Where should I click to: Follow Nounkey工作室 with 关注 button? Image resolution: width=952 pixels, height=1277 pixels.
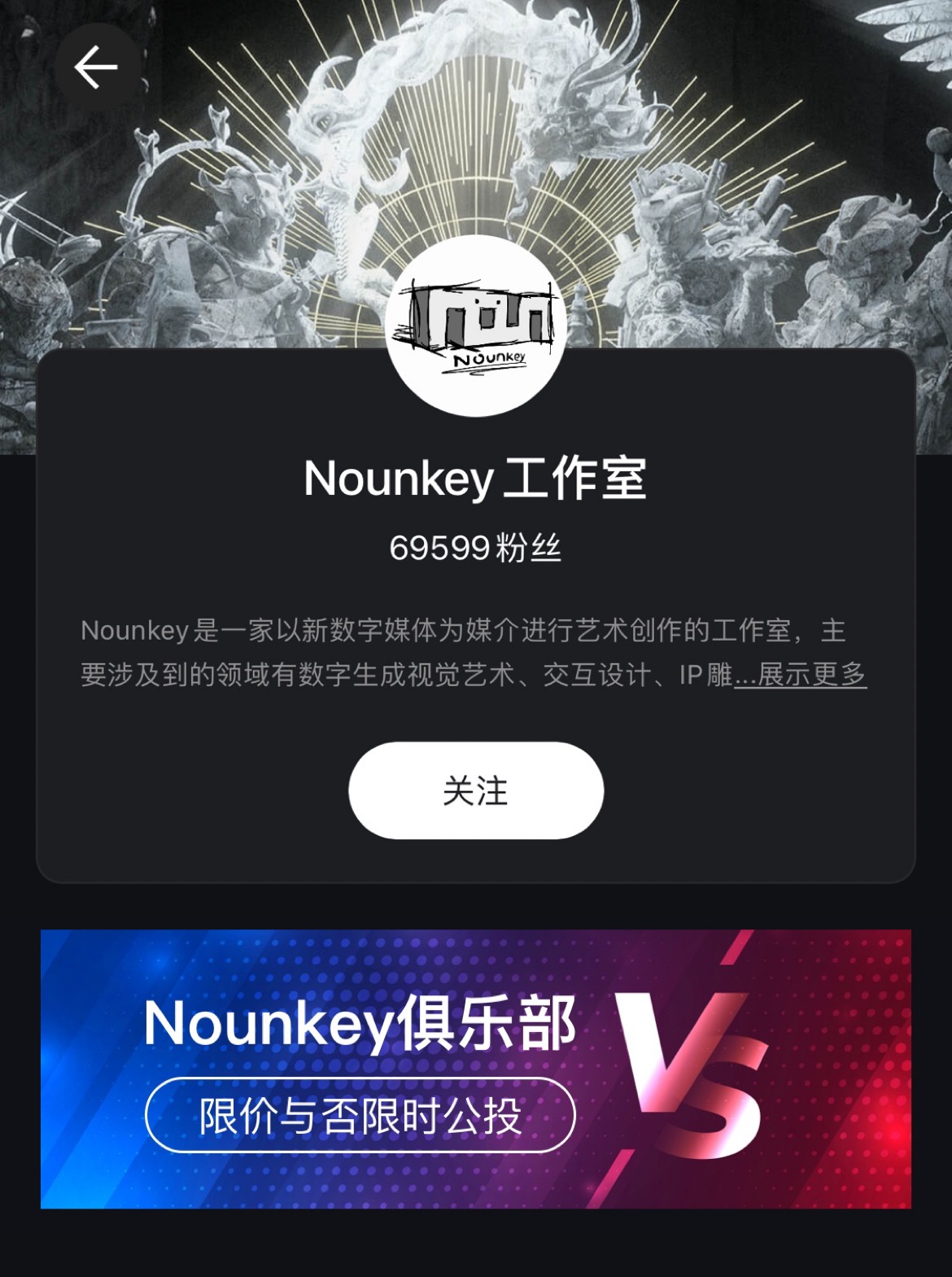click(x=476, y=790)
